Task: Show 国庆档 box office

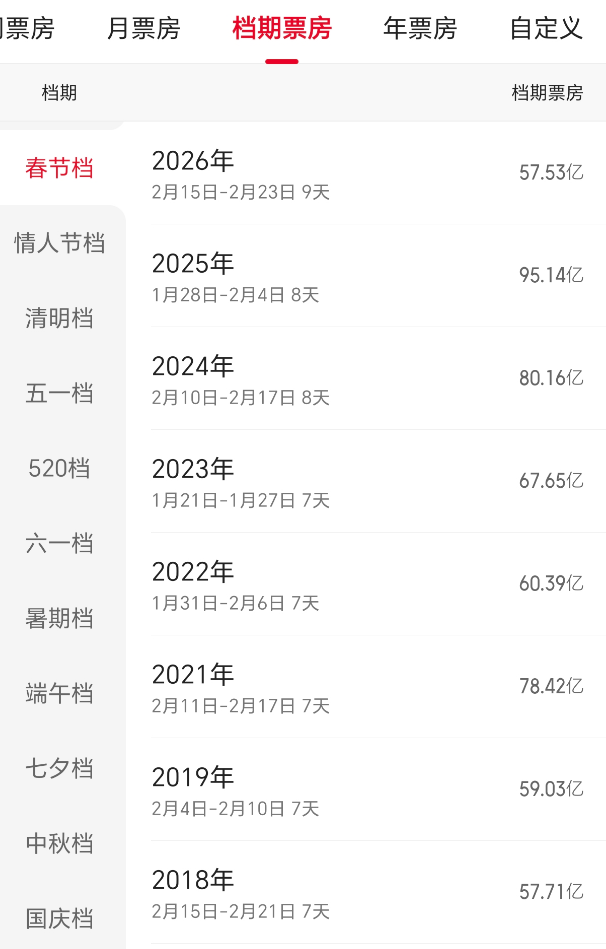Action: coord(60,918)
